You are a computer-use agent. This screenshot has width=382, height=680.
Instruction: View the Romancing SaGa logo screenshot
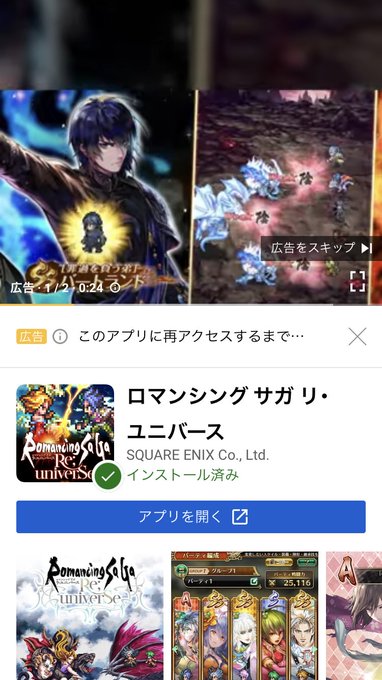coord(90,616)
